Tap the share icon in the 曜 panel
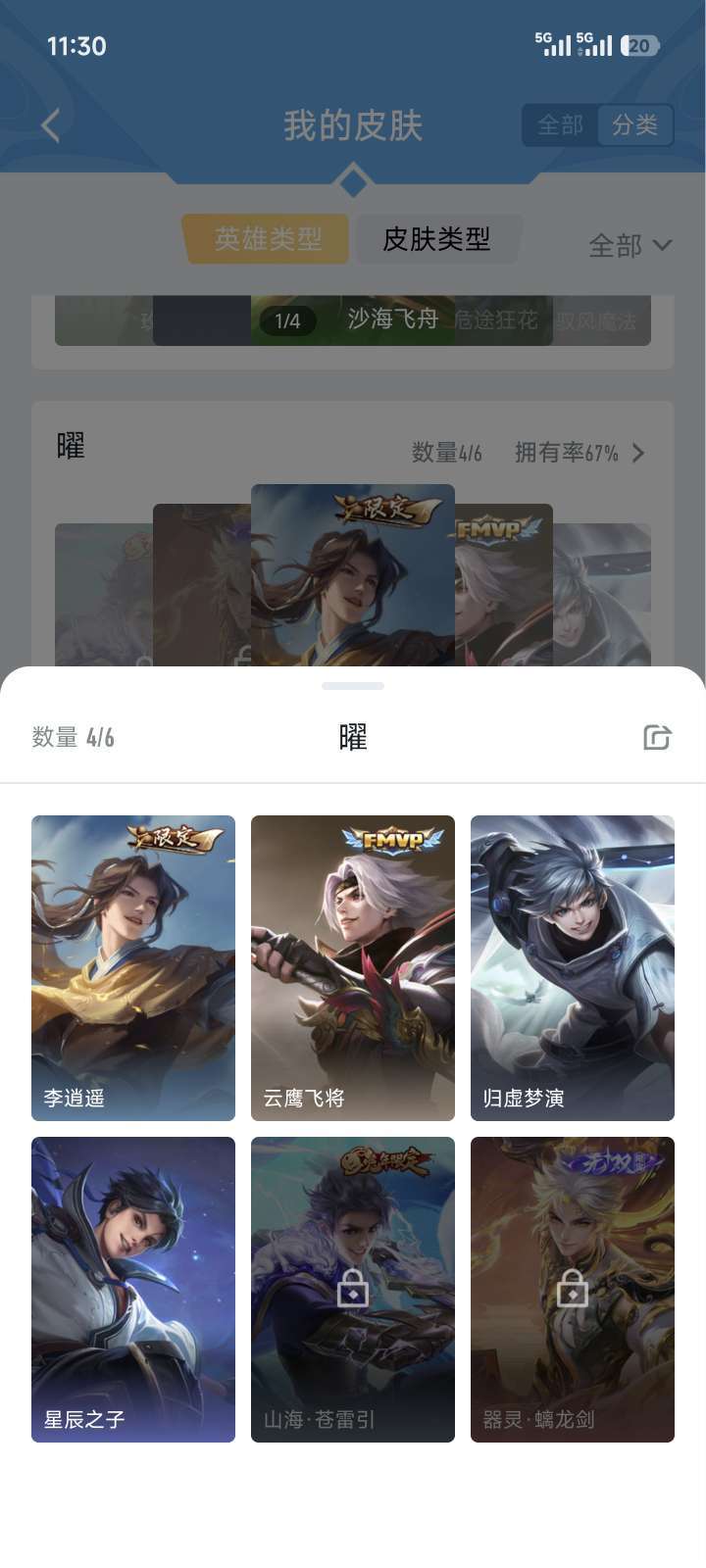Viewport: 706px width, 1568px height. [x=657, y=737]
